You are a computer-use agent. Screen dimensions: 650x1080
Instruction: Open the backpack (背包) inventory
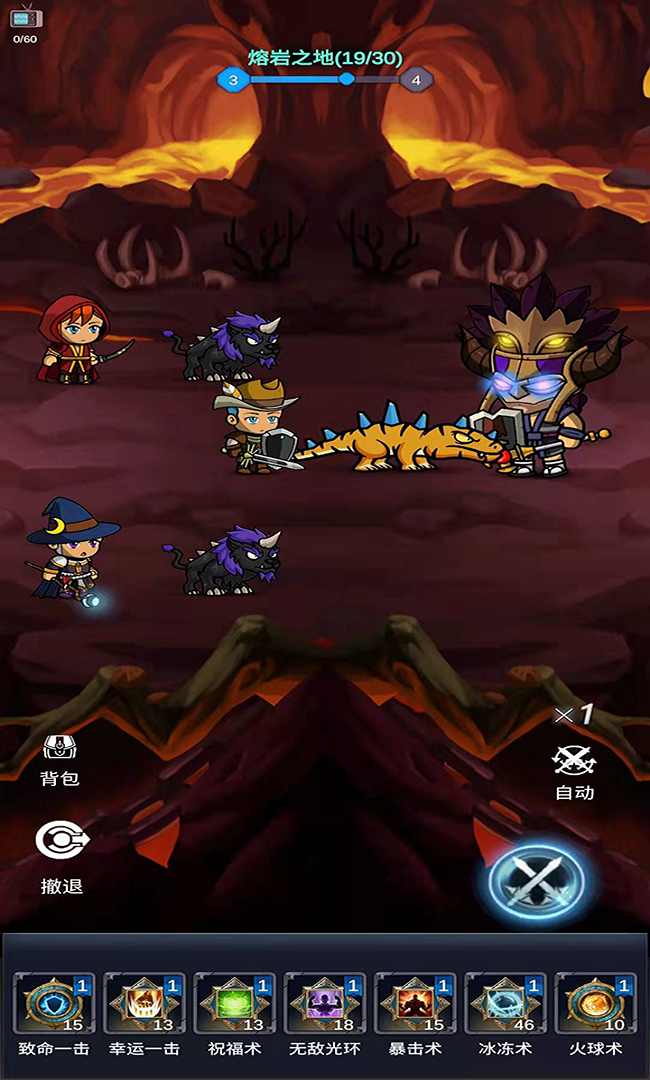(x=59, y=759)
